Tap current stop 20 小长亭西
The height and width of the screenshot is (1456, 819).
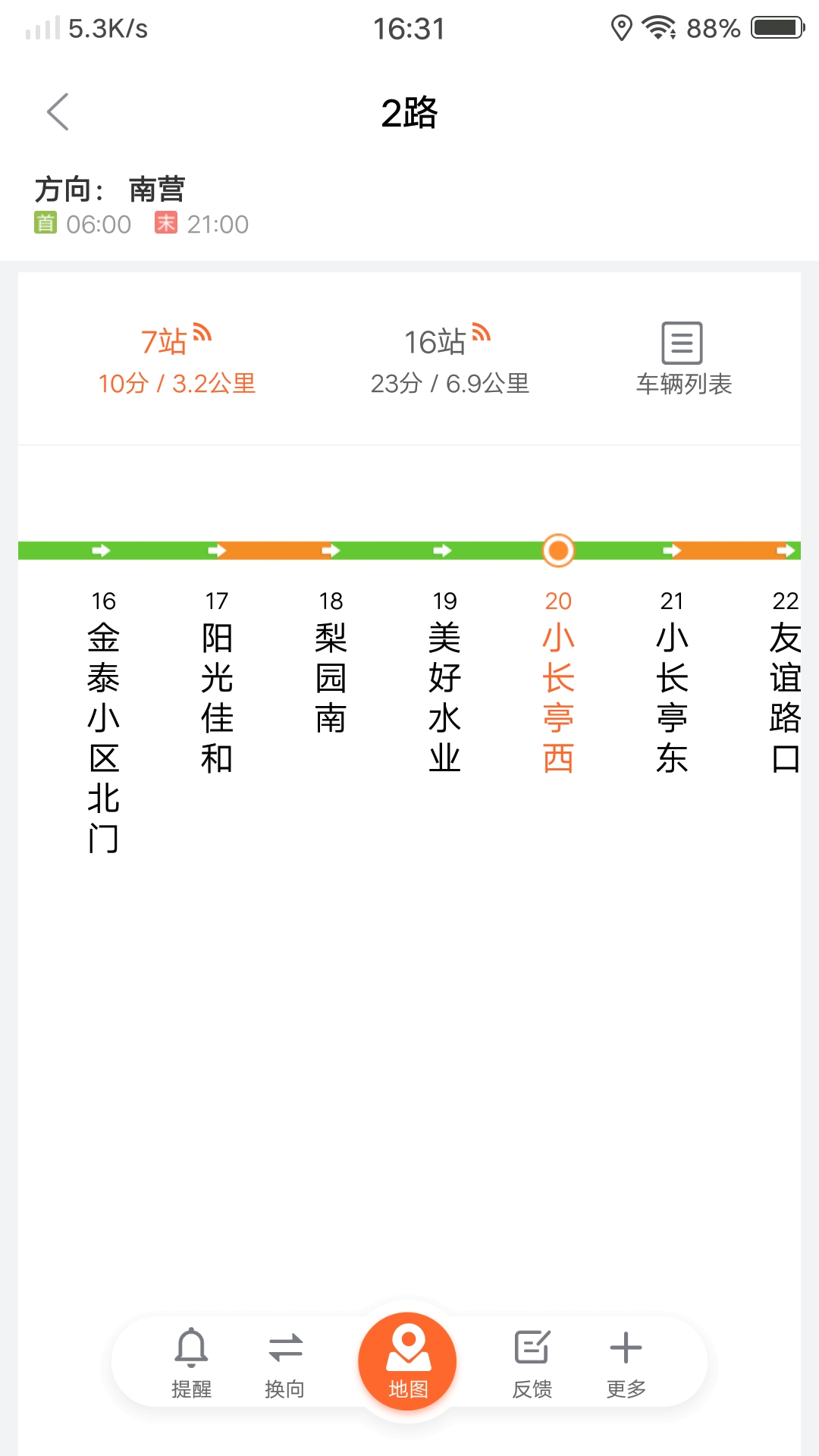558,682
